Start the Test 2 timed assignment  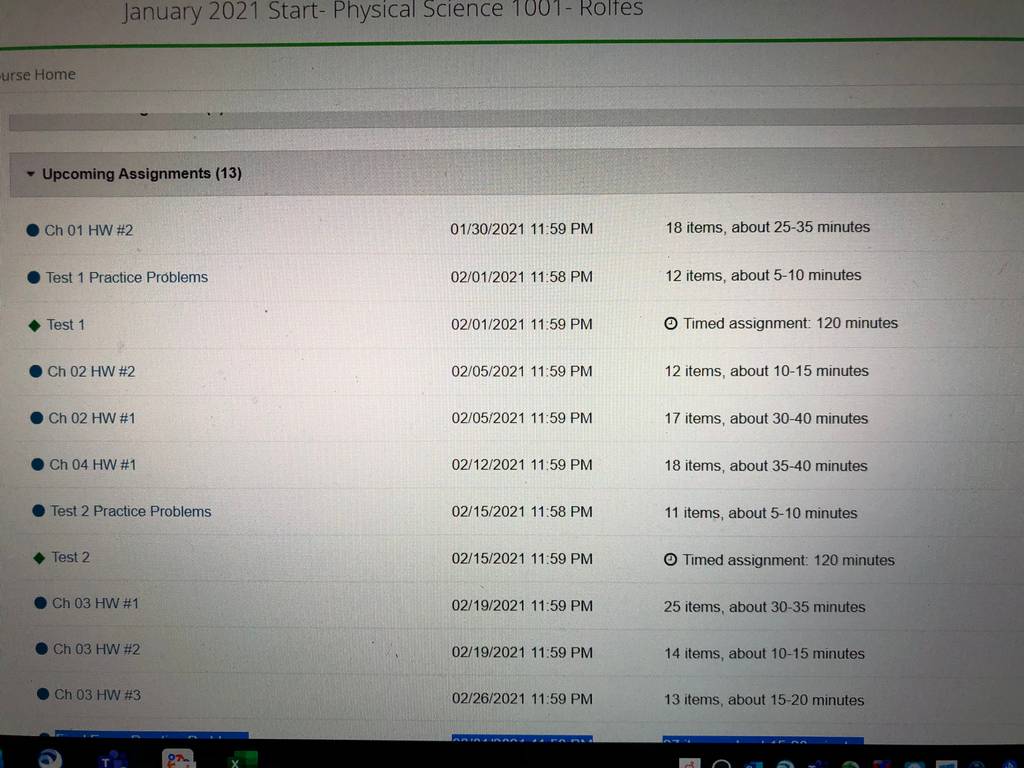click(x=71, y=557)
